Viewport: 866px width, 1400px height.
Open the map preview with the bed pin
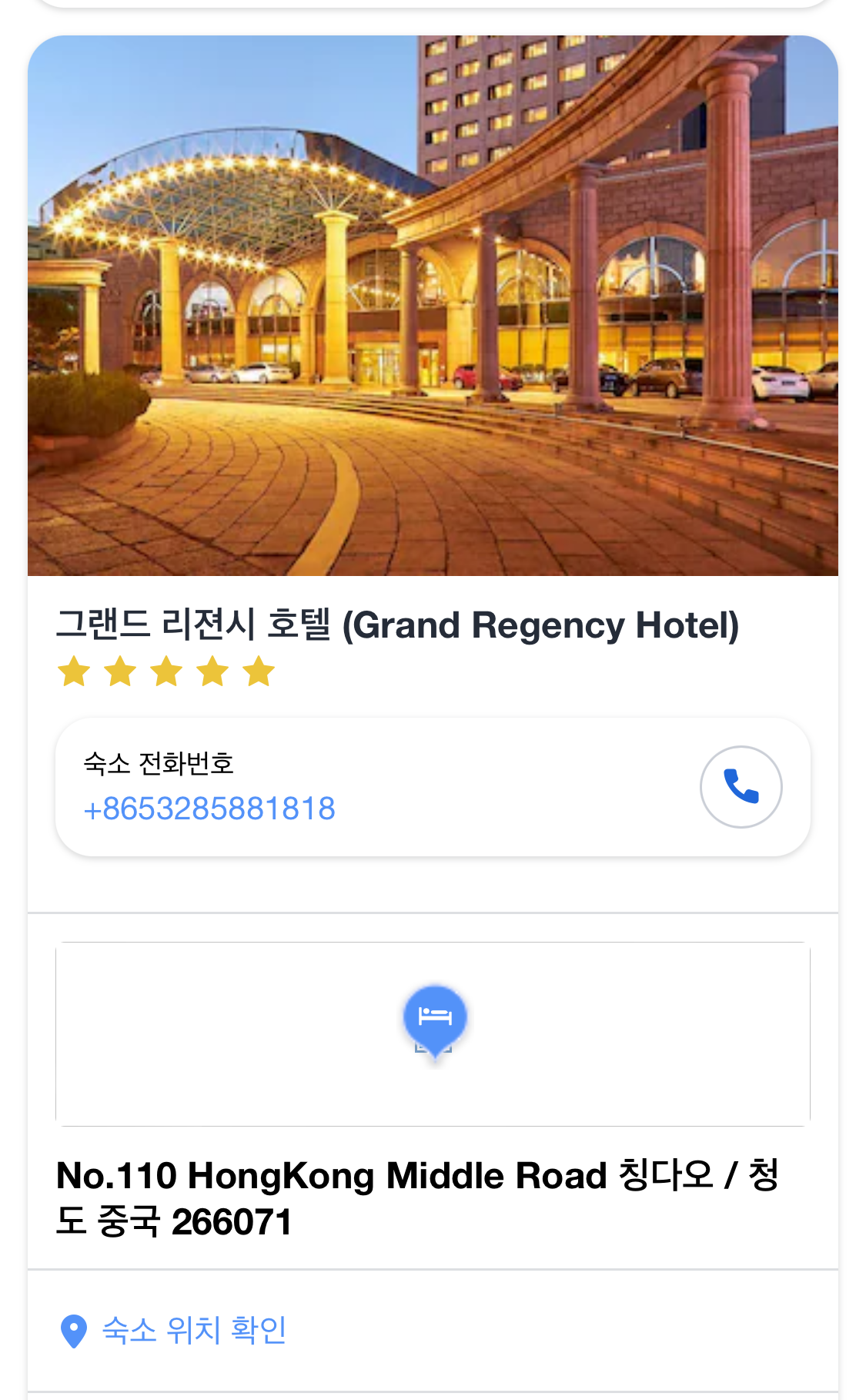click(433, 1033)
